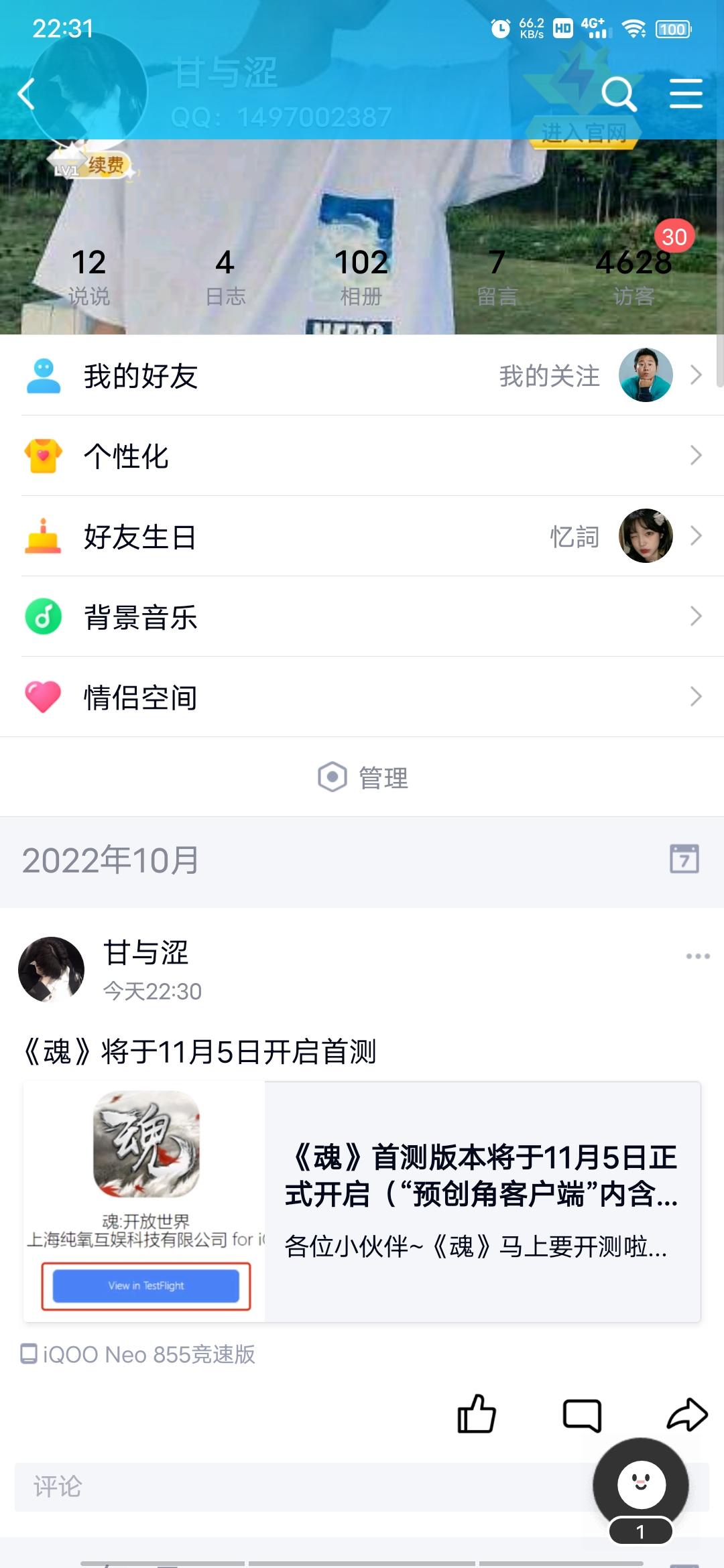Screen dimensions: 724x1568
Task: View the 日志 journal entries
Action: click(225, 276)
